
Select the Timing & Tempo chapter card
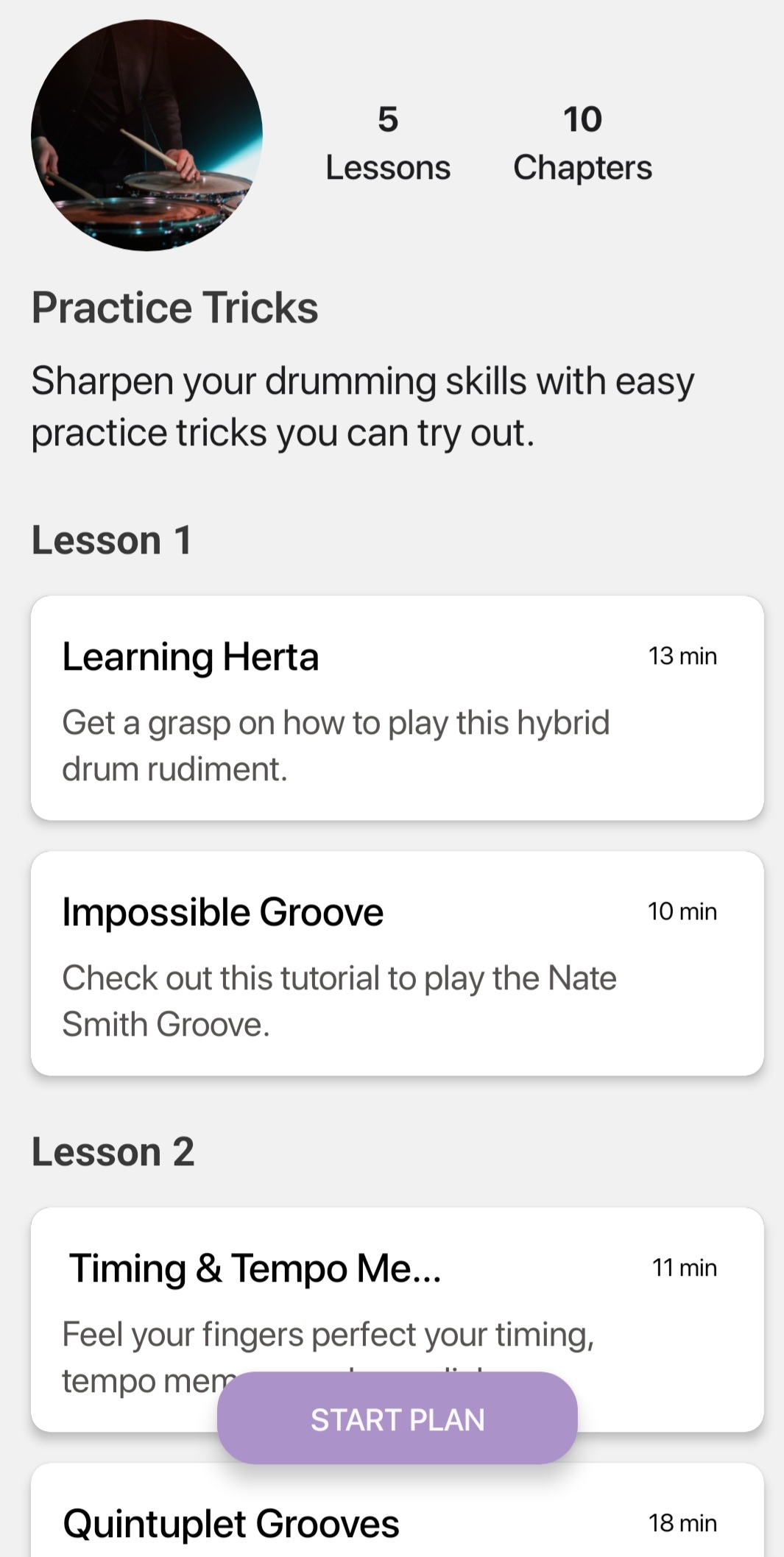[397, 1296]
